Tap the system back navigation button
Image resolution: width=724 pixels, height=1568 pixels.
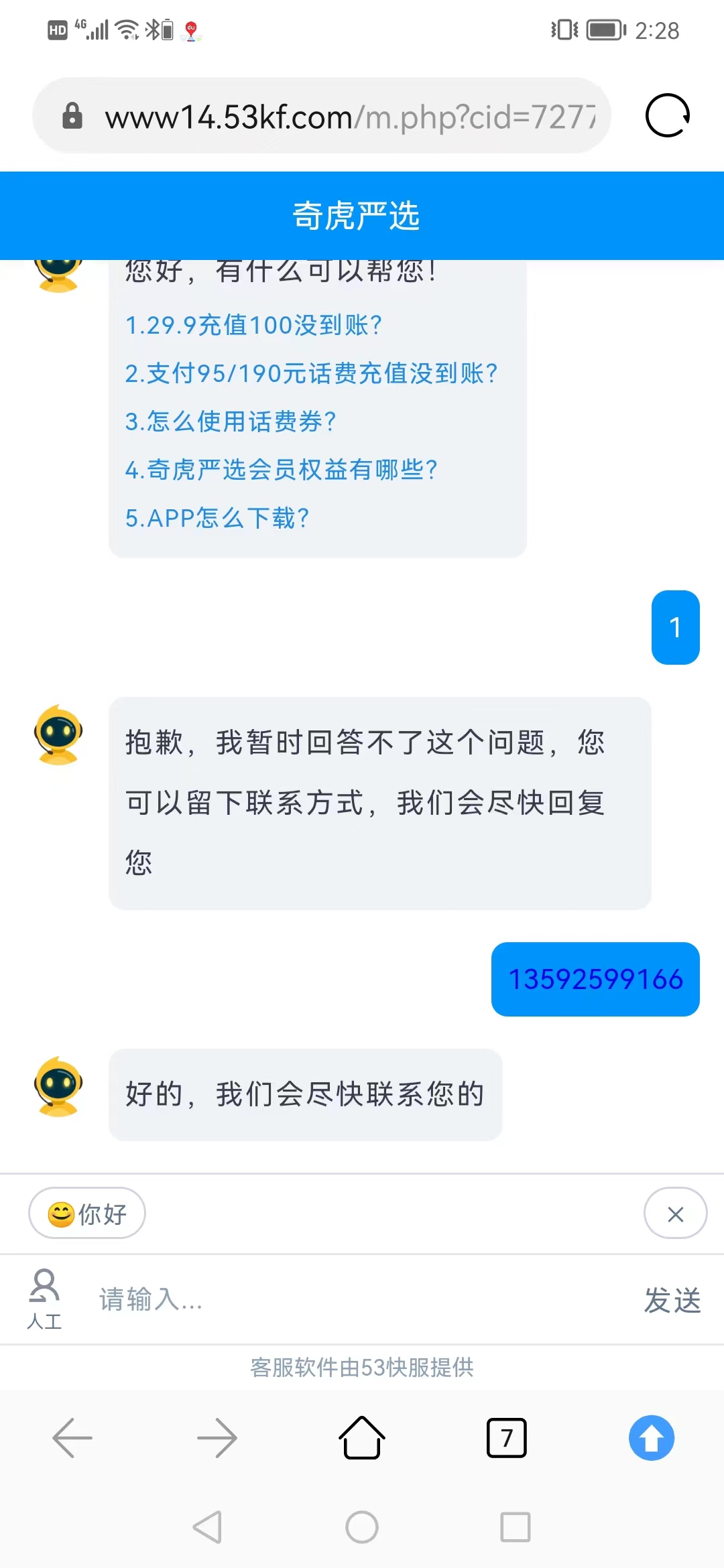click(208, 1527)
